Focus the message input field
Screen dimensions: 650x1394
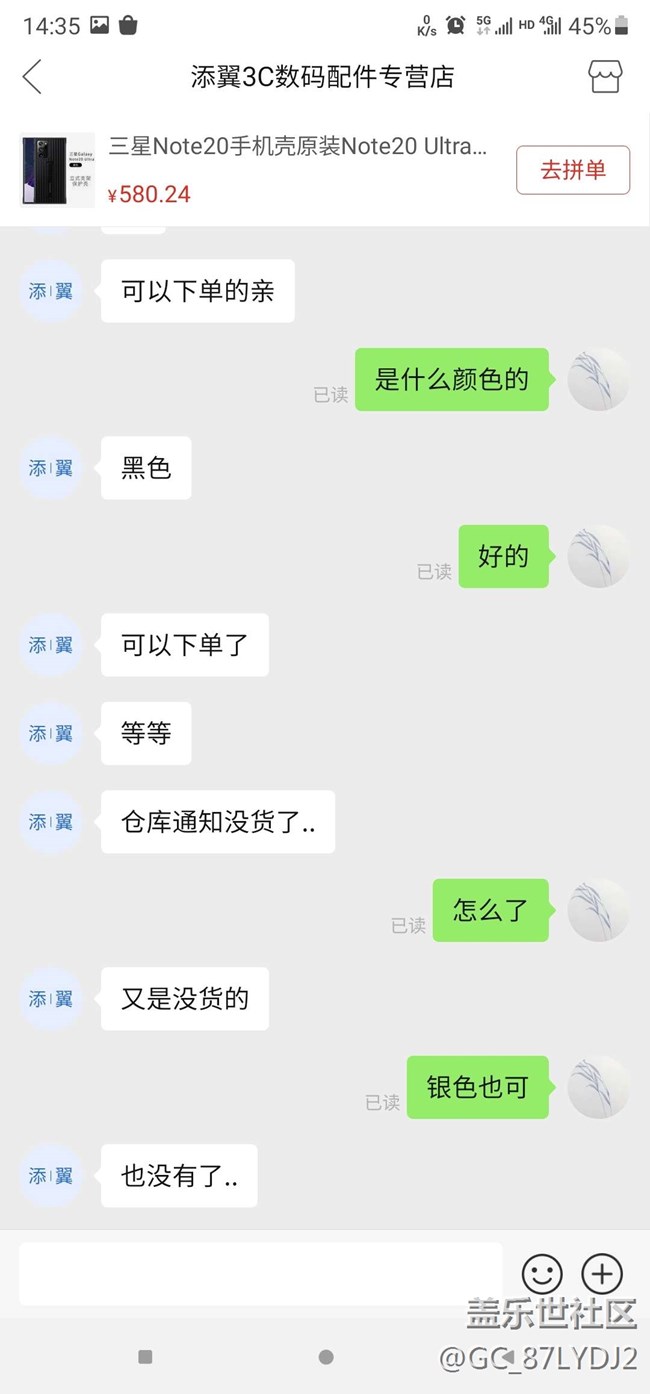pos(260,1273)
